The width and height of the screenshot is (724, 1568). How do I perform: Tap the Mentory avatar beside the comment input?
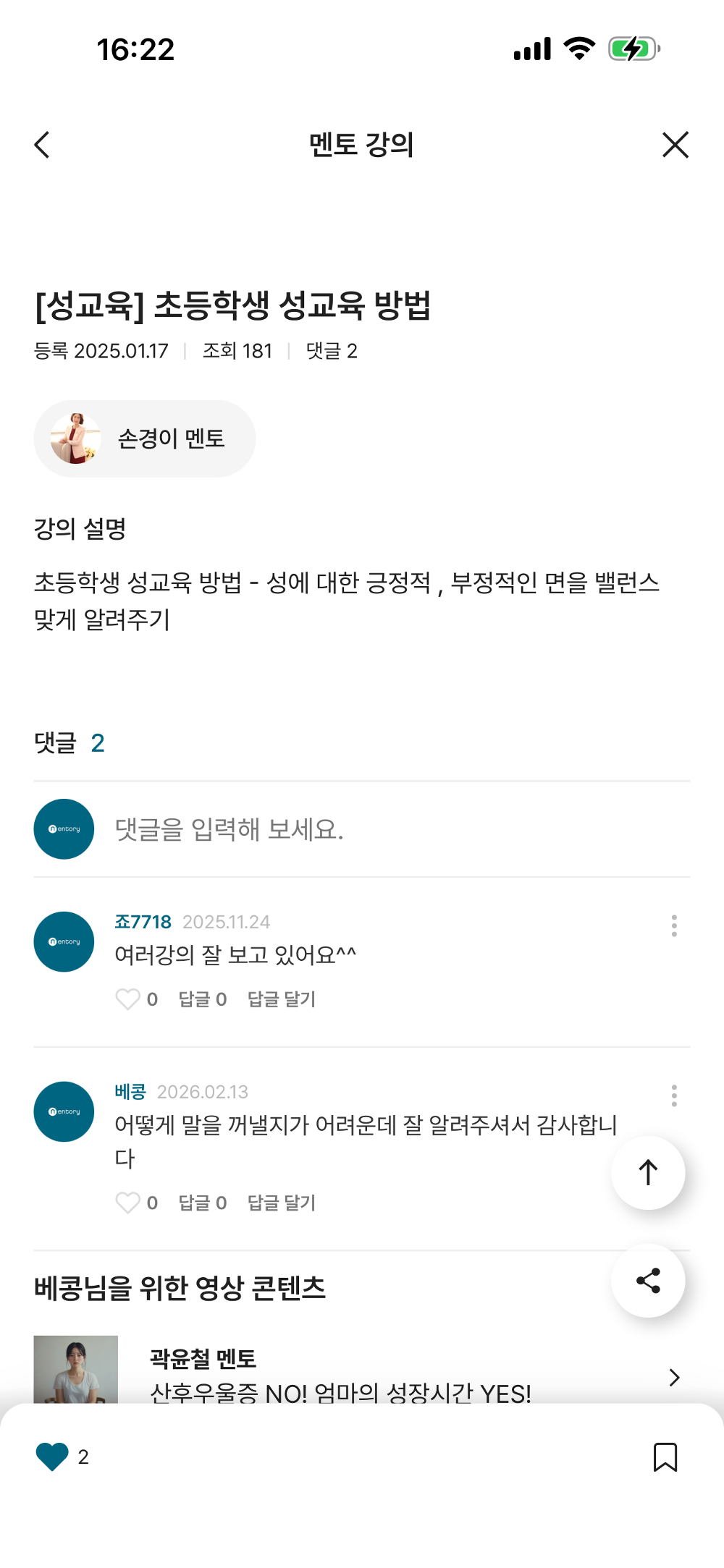point(63,829)
